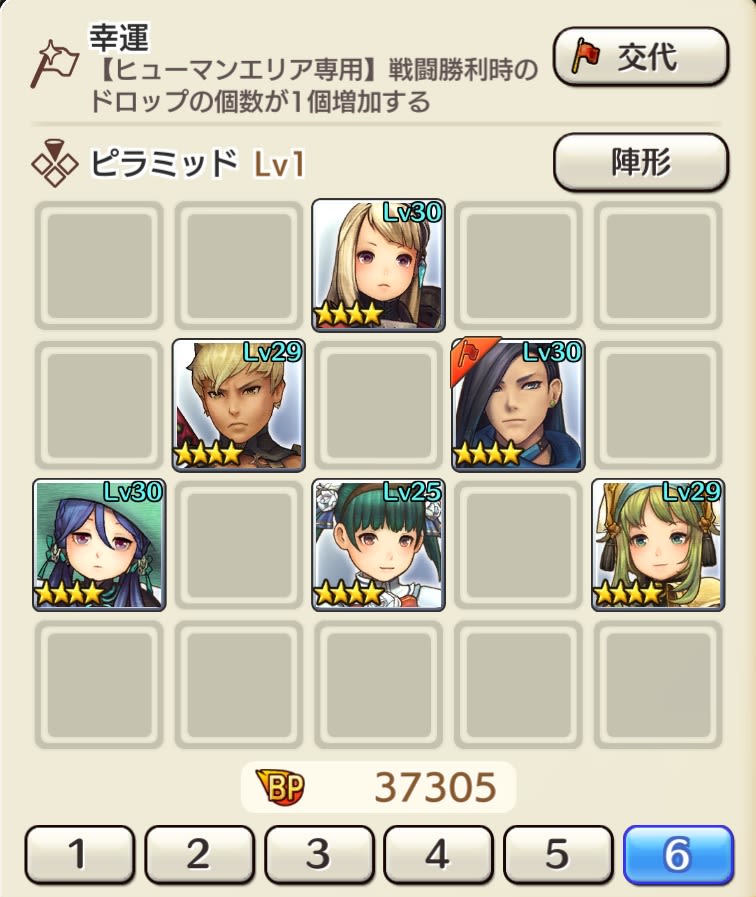
Task: Switch to party slot 5
Action: click(557, 855)
